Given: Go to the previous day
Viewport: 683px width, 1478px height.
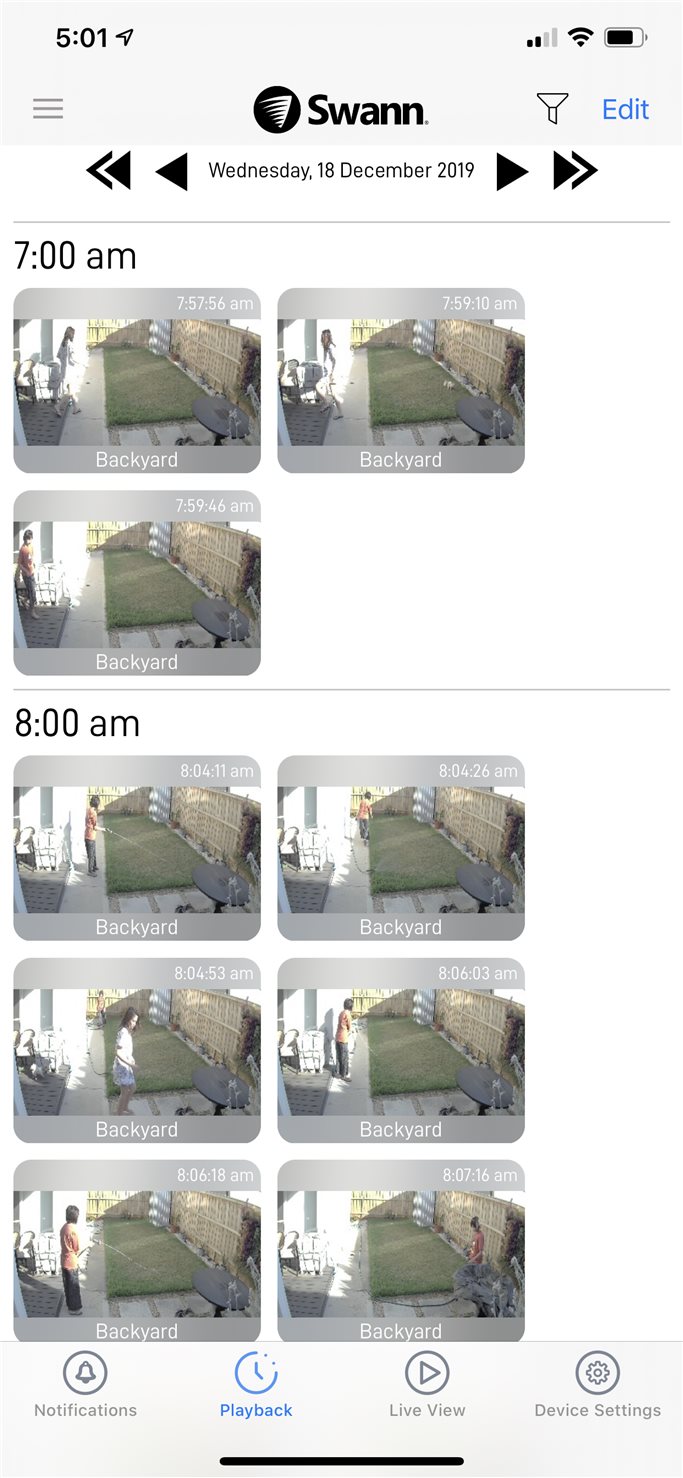Looking at the screenshot, I should click(x=172, y=171).
